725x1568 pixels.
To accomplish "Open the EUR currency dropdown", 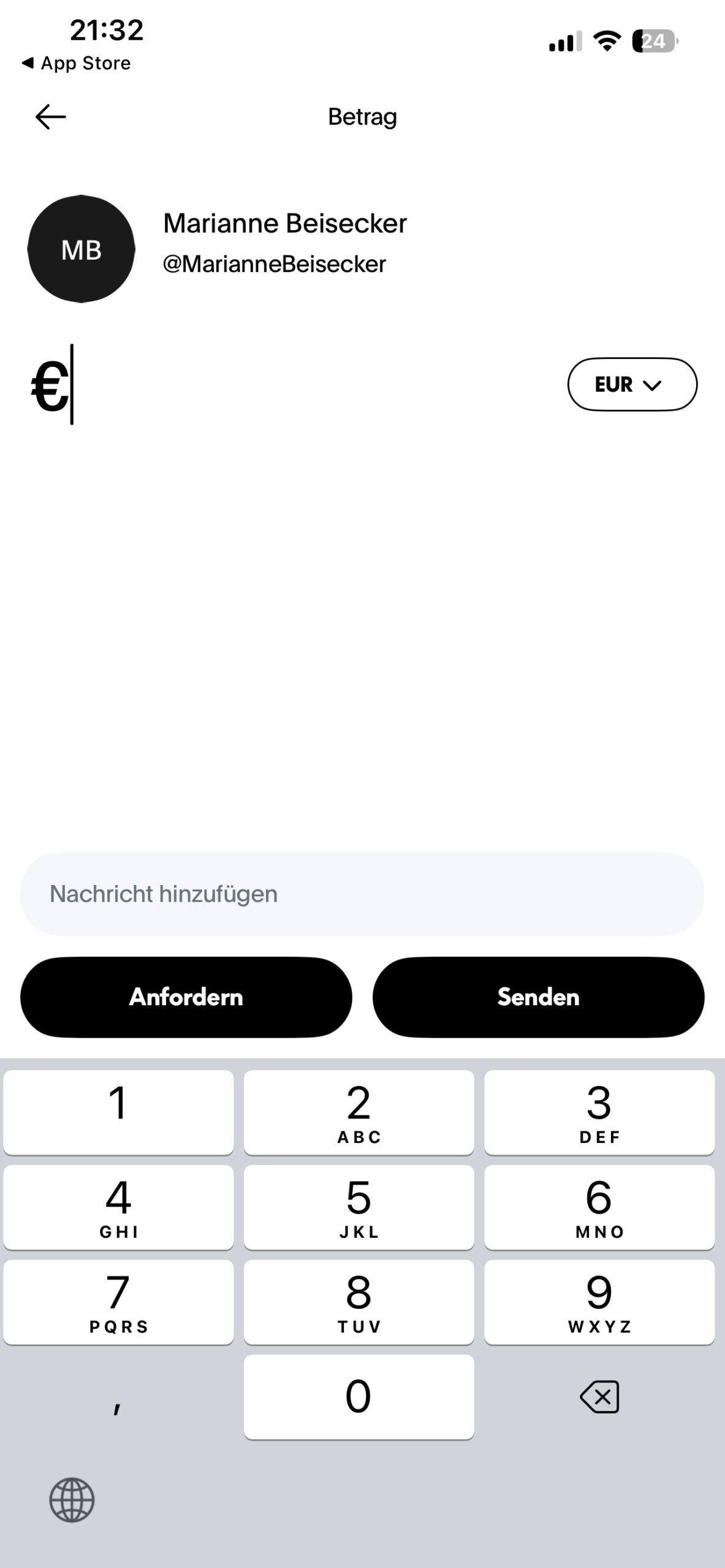I will coord(632,384).
